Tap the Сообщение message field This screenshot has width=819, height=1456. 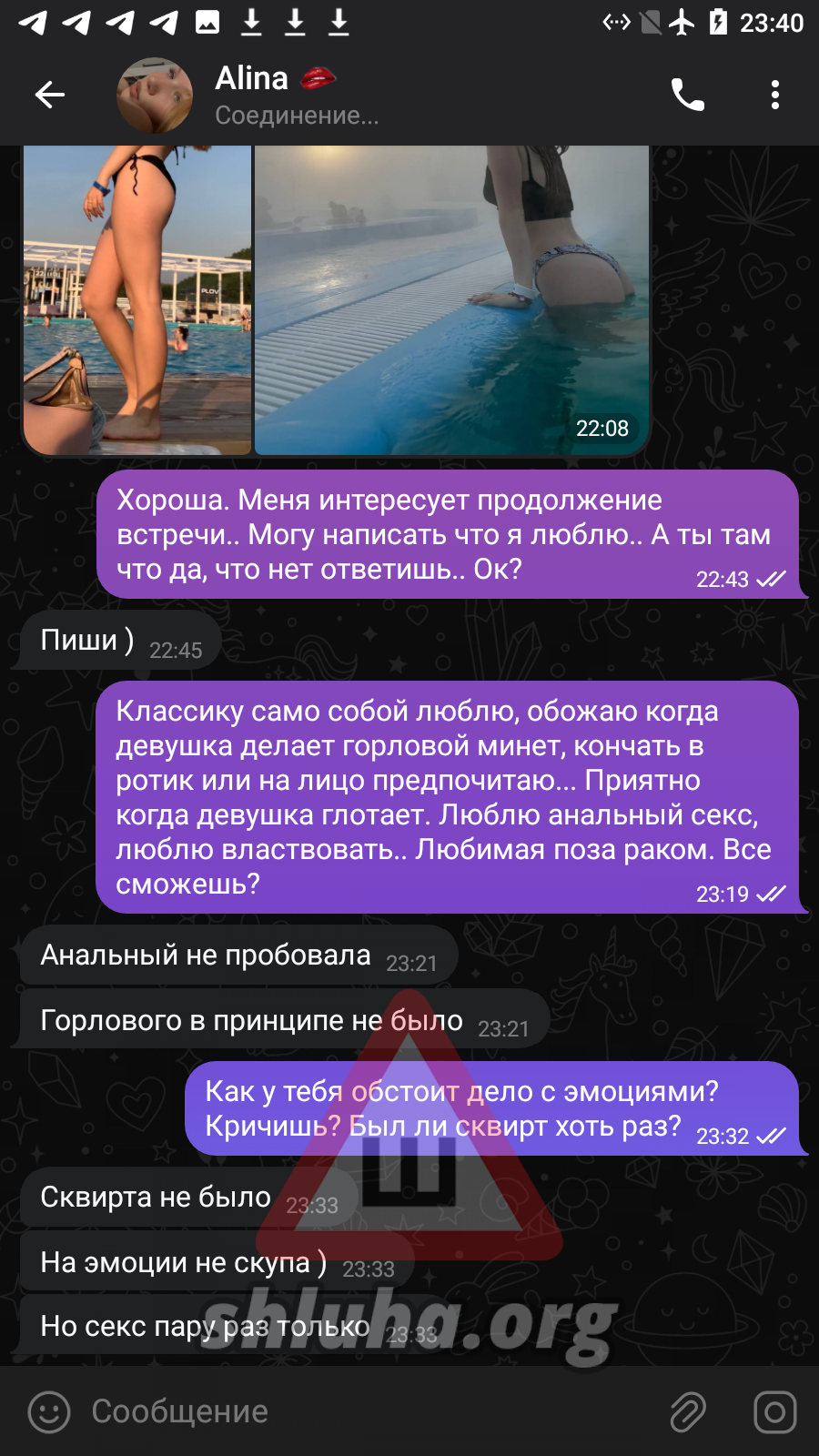[364, 1412]
